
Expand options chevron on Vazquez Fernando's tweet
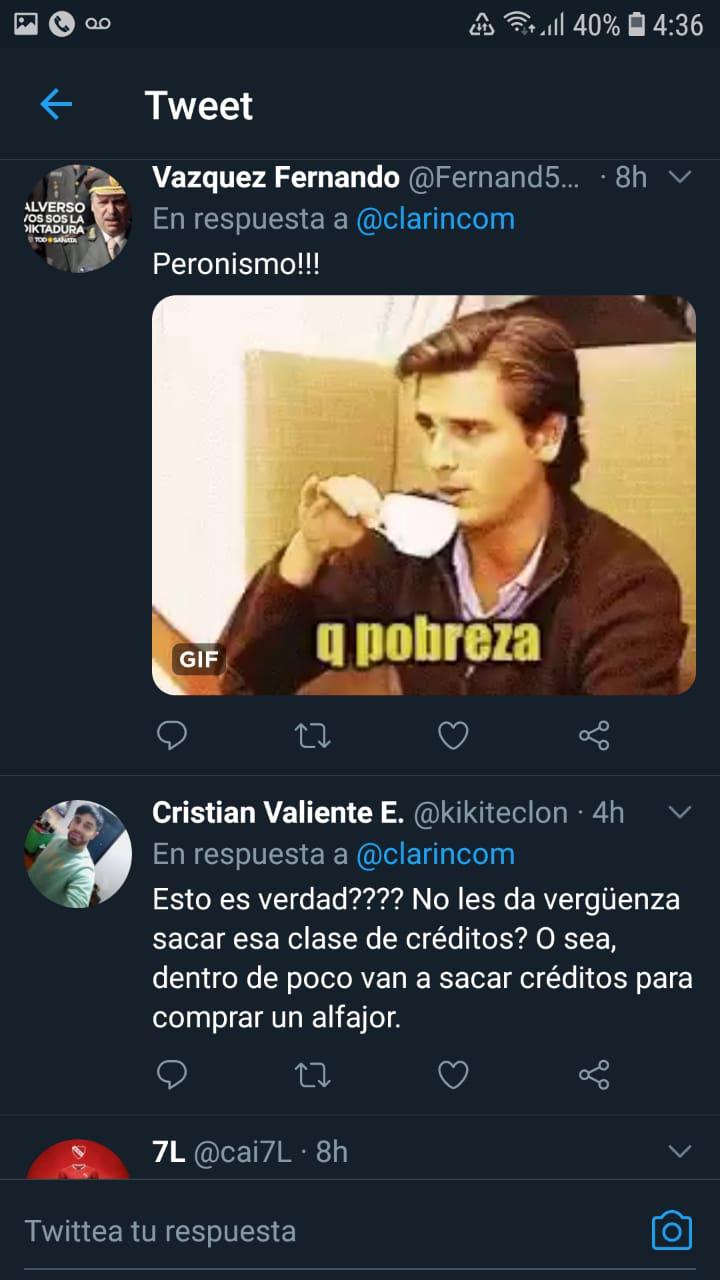point(680,178)
